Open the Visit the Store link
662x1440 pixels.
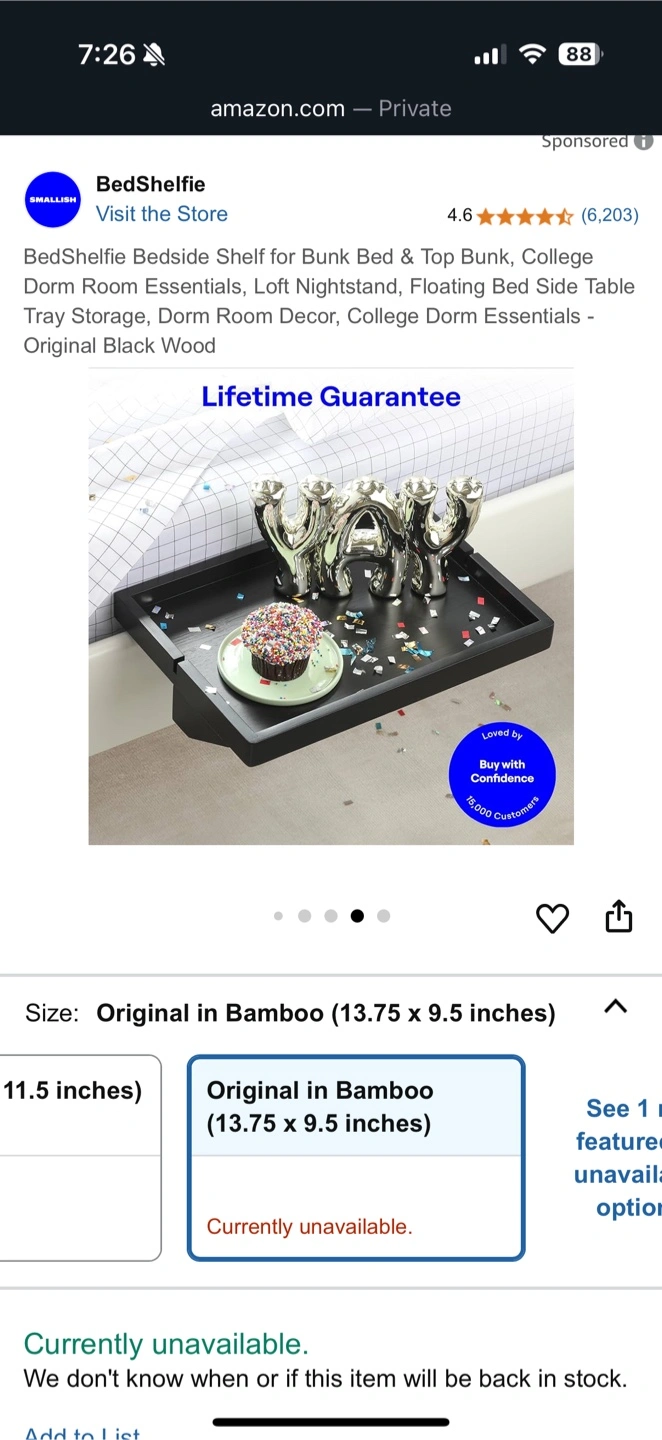[x=161, y=214]
